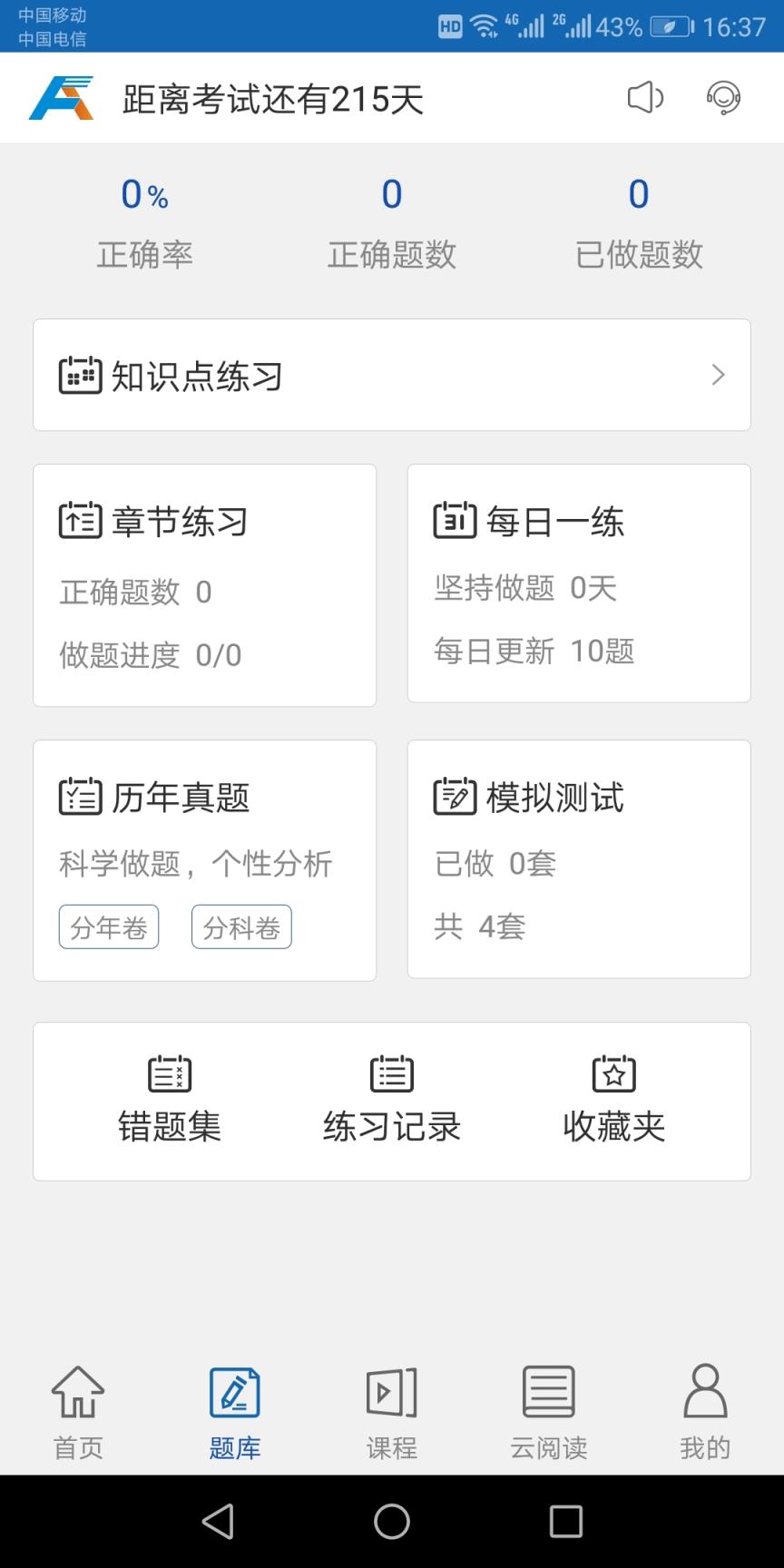
Task: Select the 分年卷 yearly papers button
Action: 109,926
